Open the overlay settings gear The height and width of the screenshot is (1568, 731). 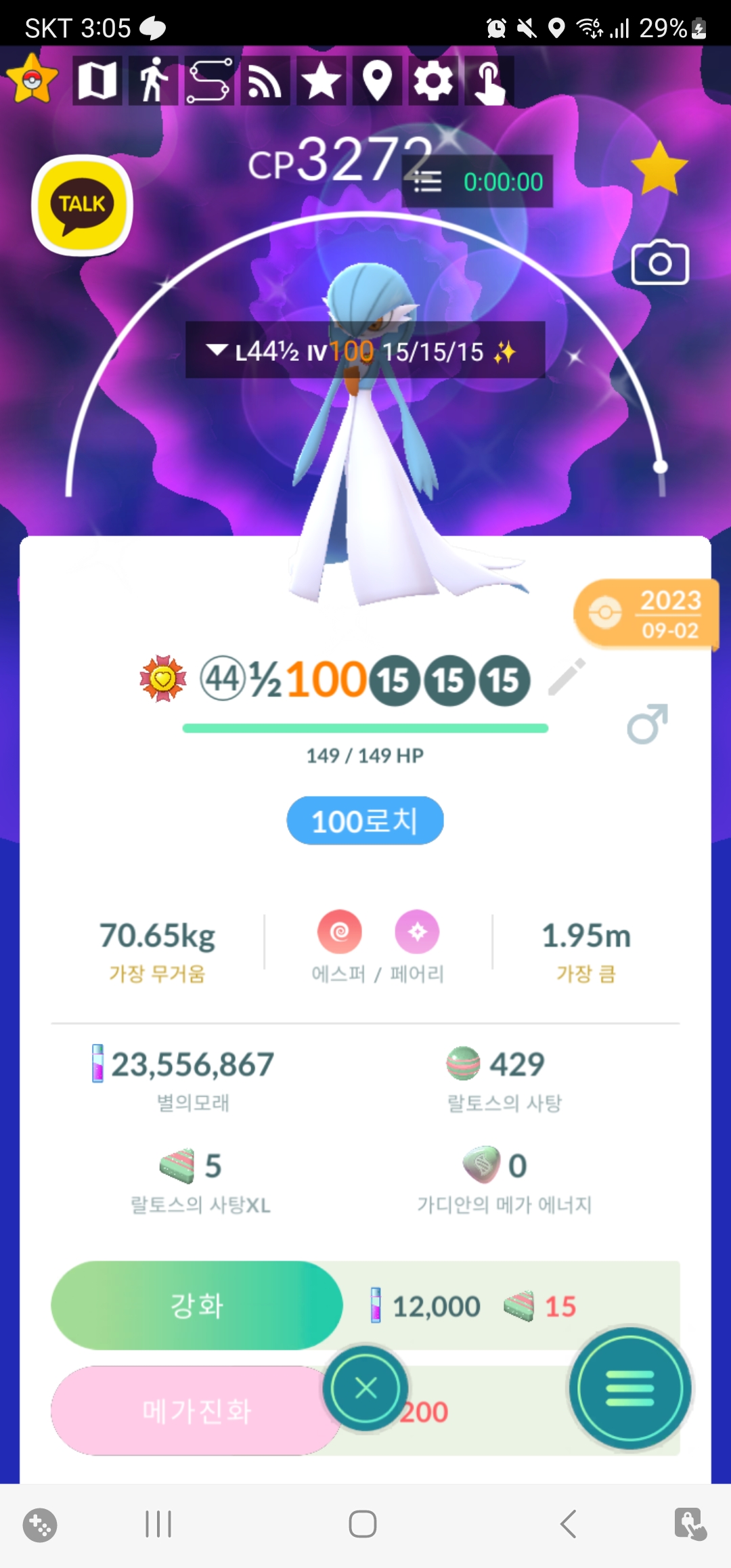pos(433,81)
